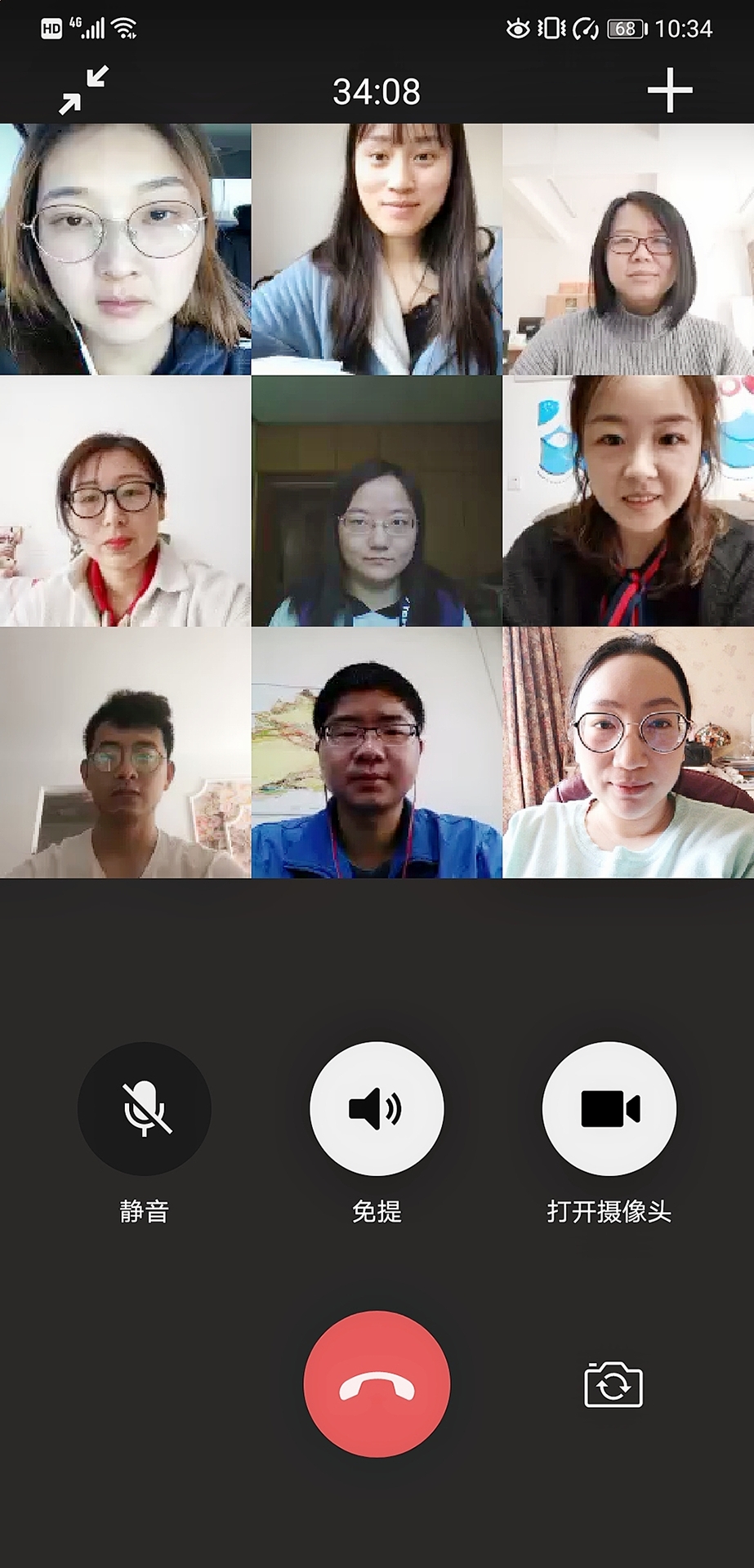Add a participant with the plus icon
Image resolution: width=754 pixels, height=1568 pixels.
coord(670,90)
